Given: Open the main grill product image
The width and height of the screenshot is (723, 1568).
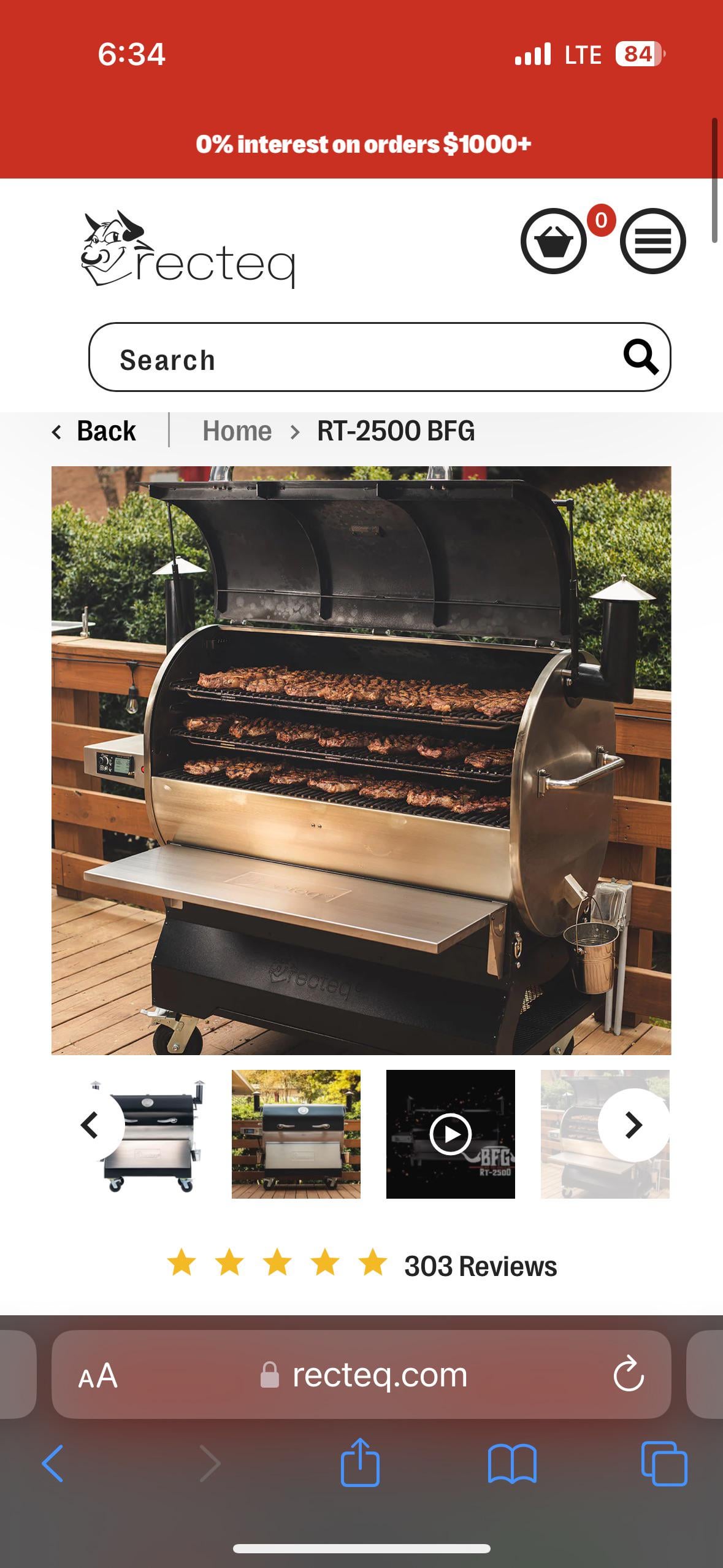Looking at the screenshot, I should (x=361, y=760).
